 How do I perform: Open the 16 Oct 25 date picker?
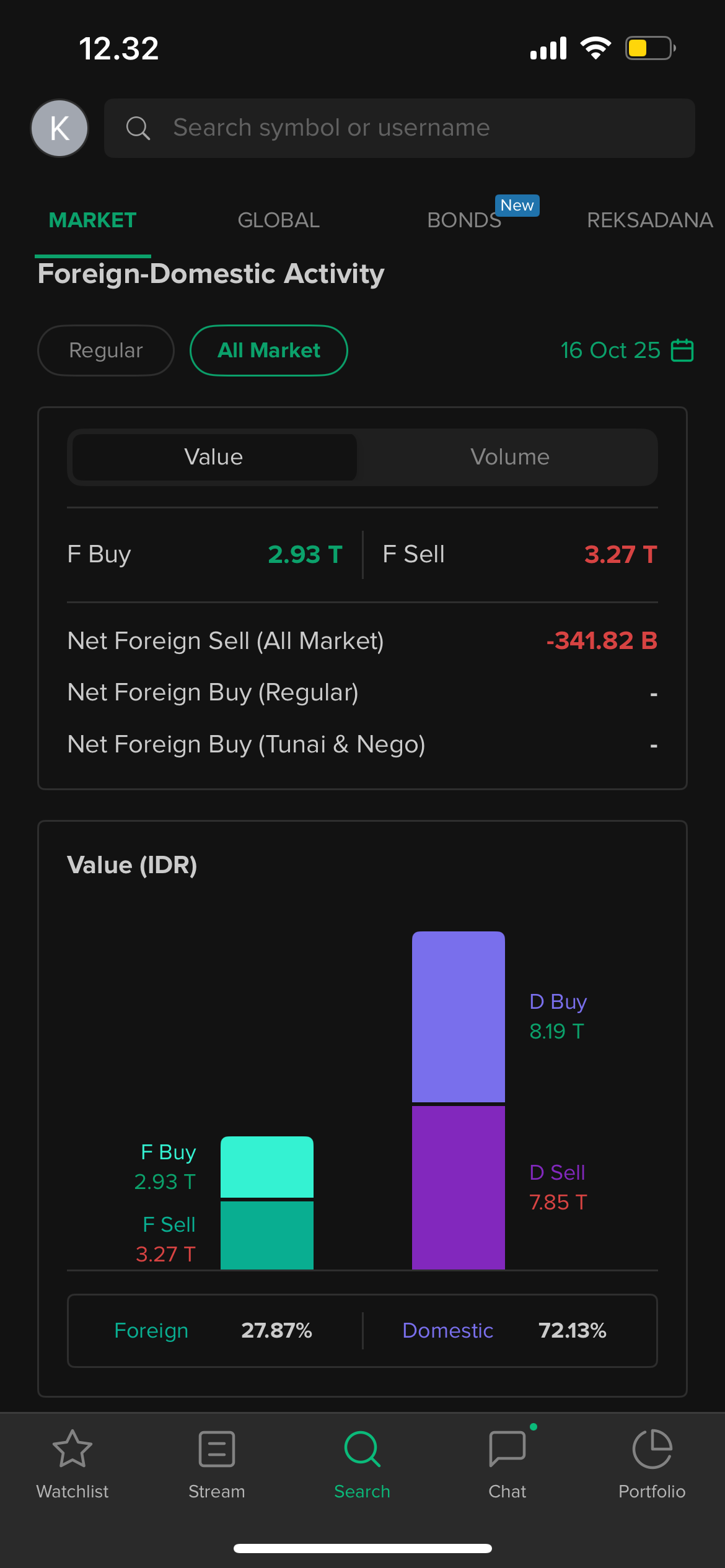[626, 351]
